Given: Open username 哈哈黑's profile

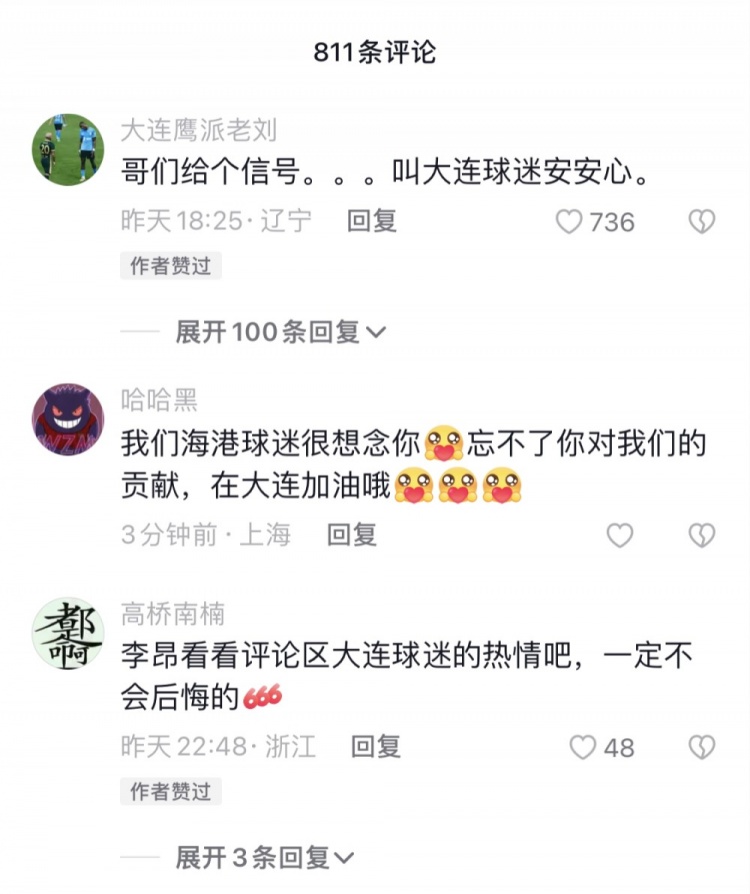Looking at the screenshot, I should tap(159, 401).
